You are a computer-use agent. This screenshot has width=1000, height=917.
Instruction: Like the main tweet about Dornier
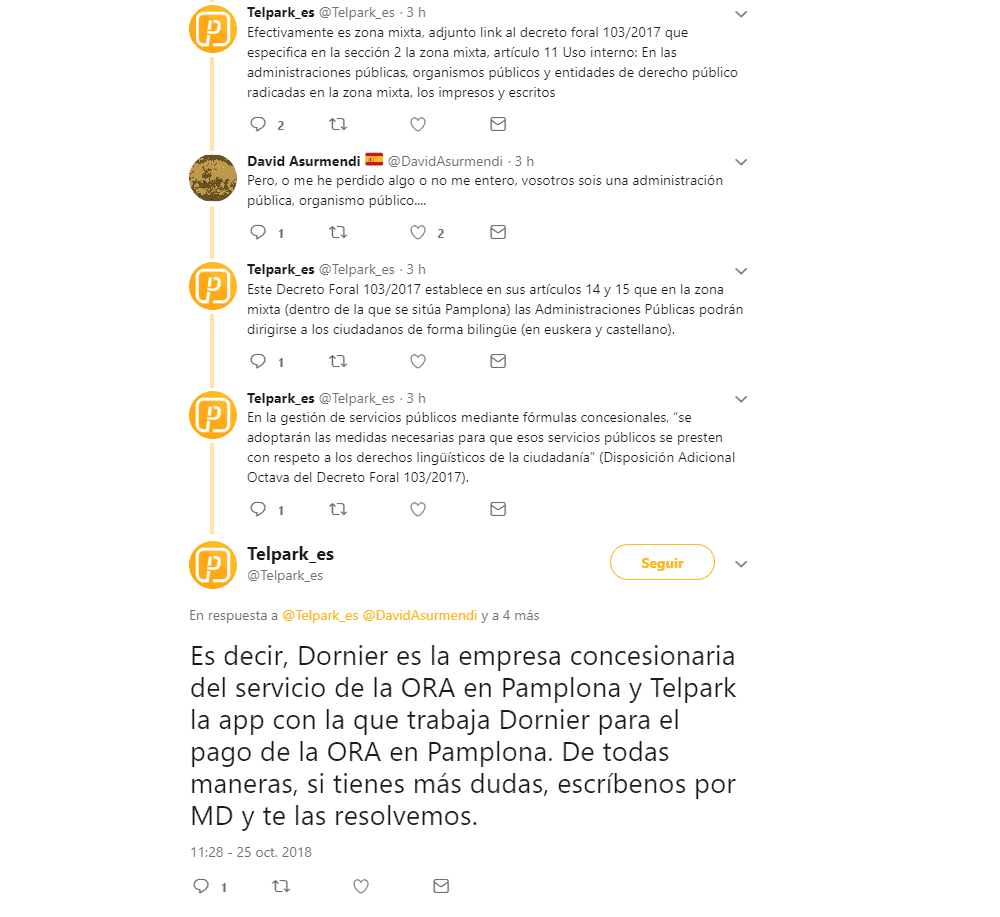361,886
